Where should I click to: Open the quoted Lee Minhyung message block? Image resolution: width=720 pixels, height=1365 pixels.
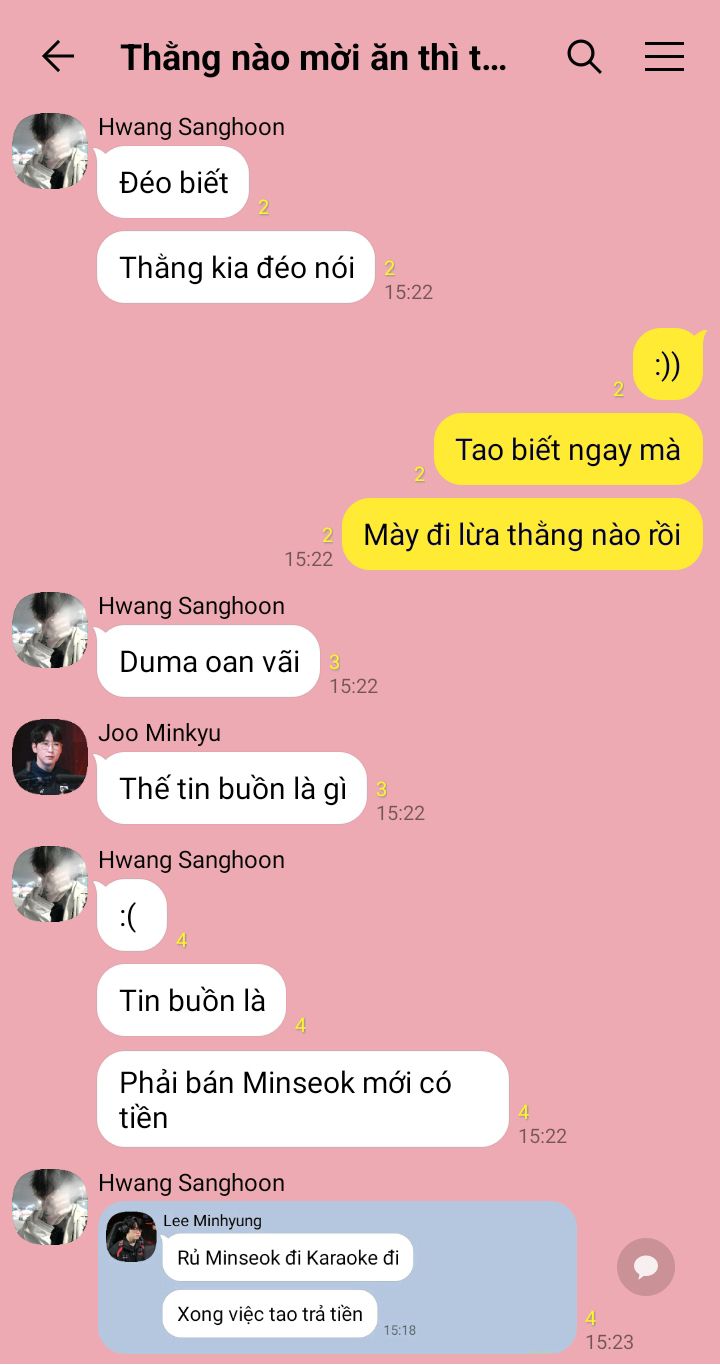(337, 1277)
